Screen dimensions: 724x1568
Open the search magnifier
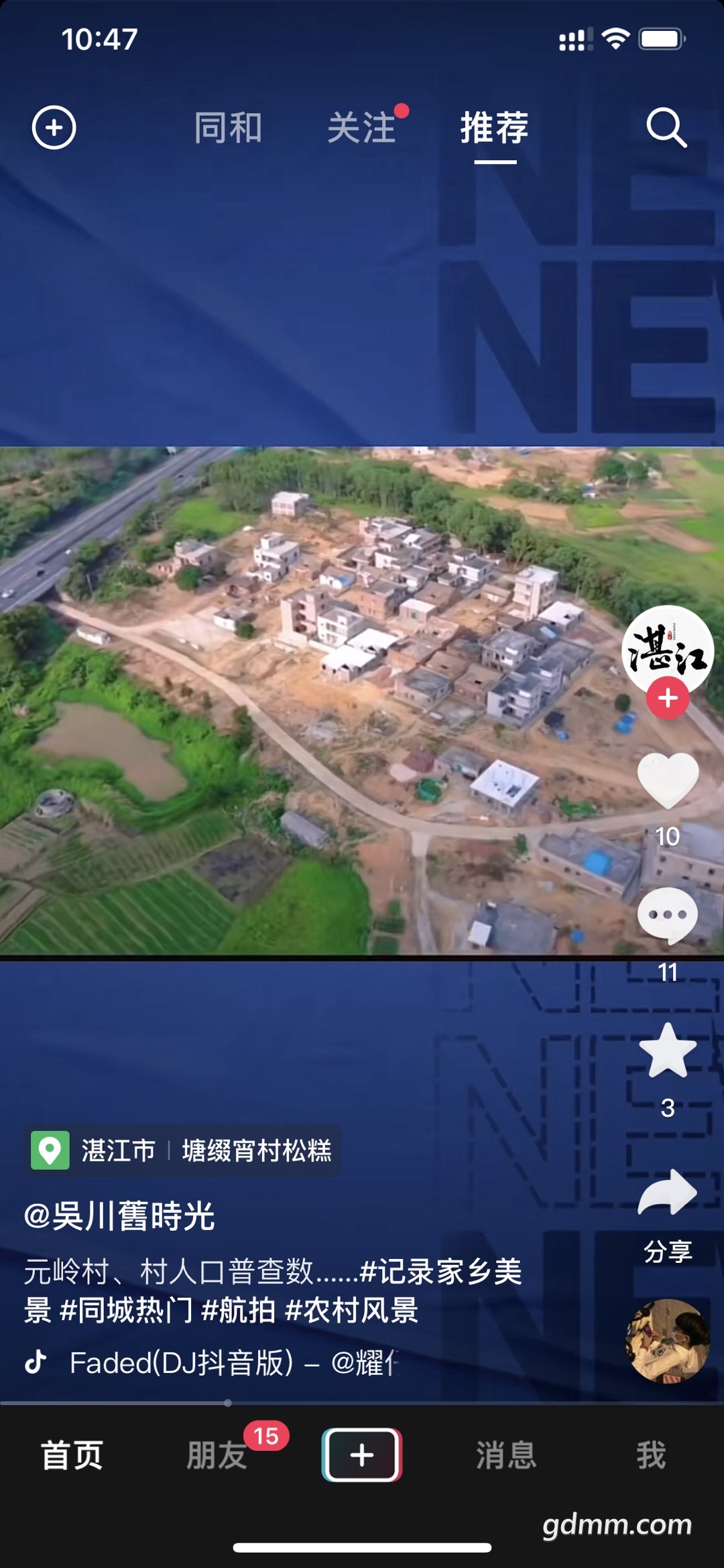click(666, 127)
